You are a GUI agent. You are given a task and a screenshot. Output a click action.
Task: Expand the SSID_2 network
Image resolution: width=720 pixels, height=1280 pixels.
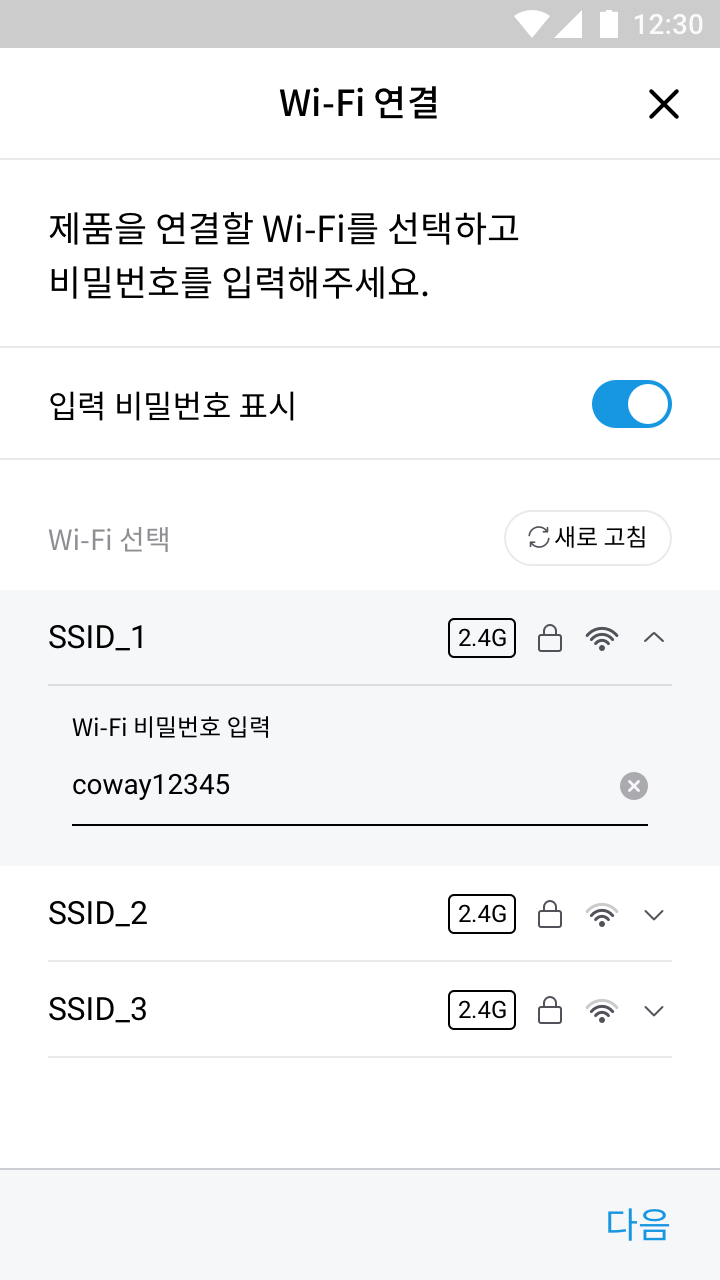[x=654, y=914]
